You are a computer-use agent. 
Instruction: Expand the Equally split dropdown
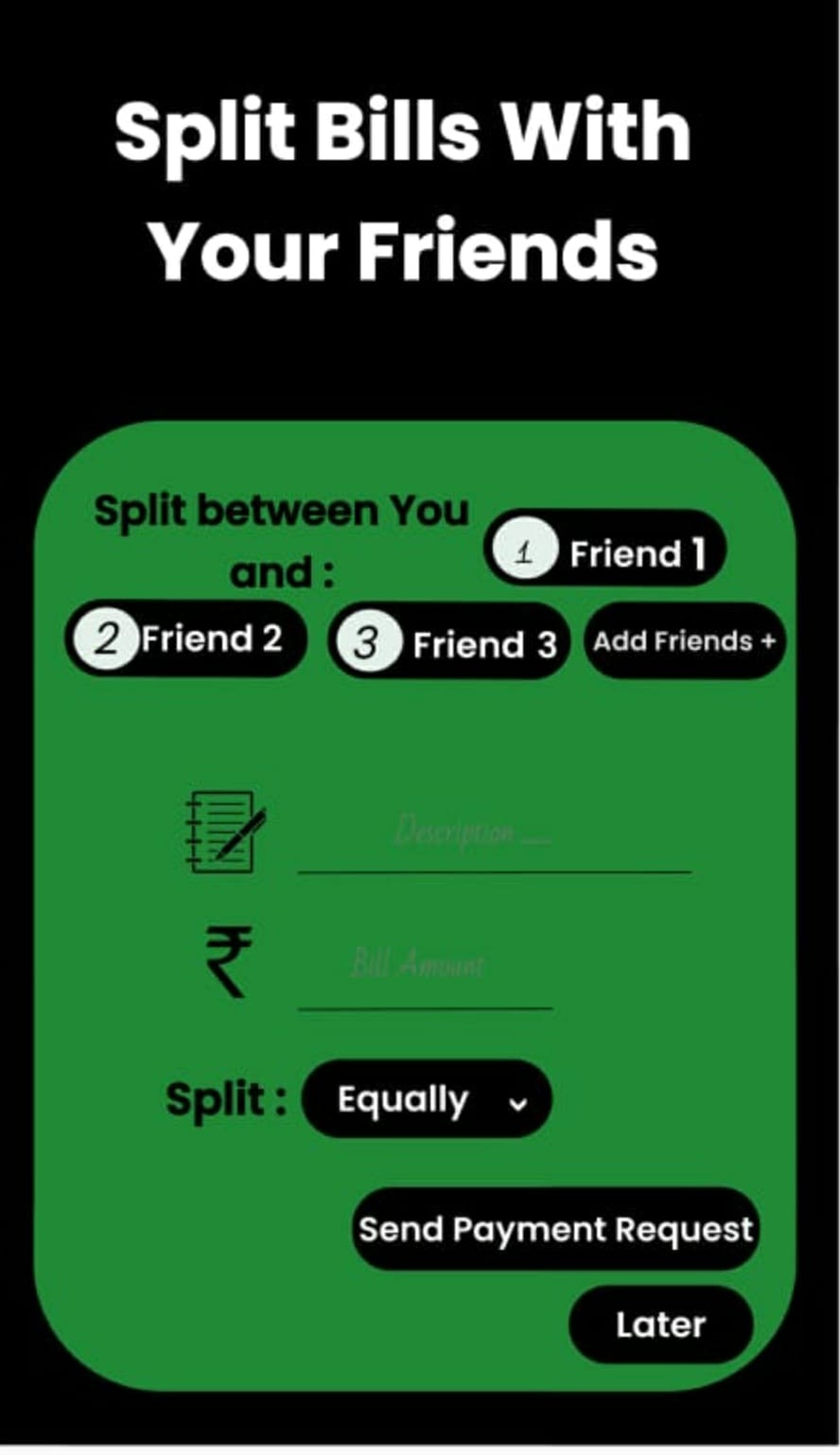(x=427, y=1100)
